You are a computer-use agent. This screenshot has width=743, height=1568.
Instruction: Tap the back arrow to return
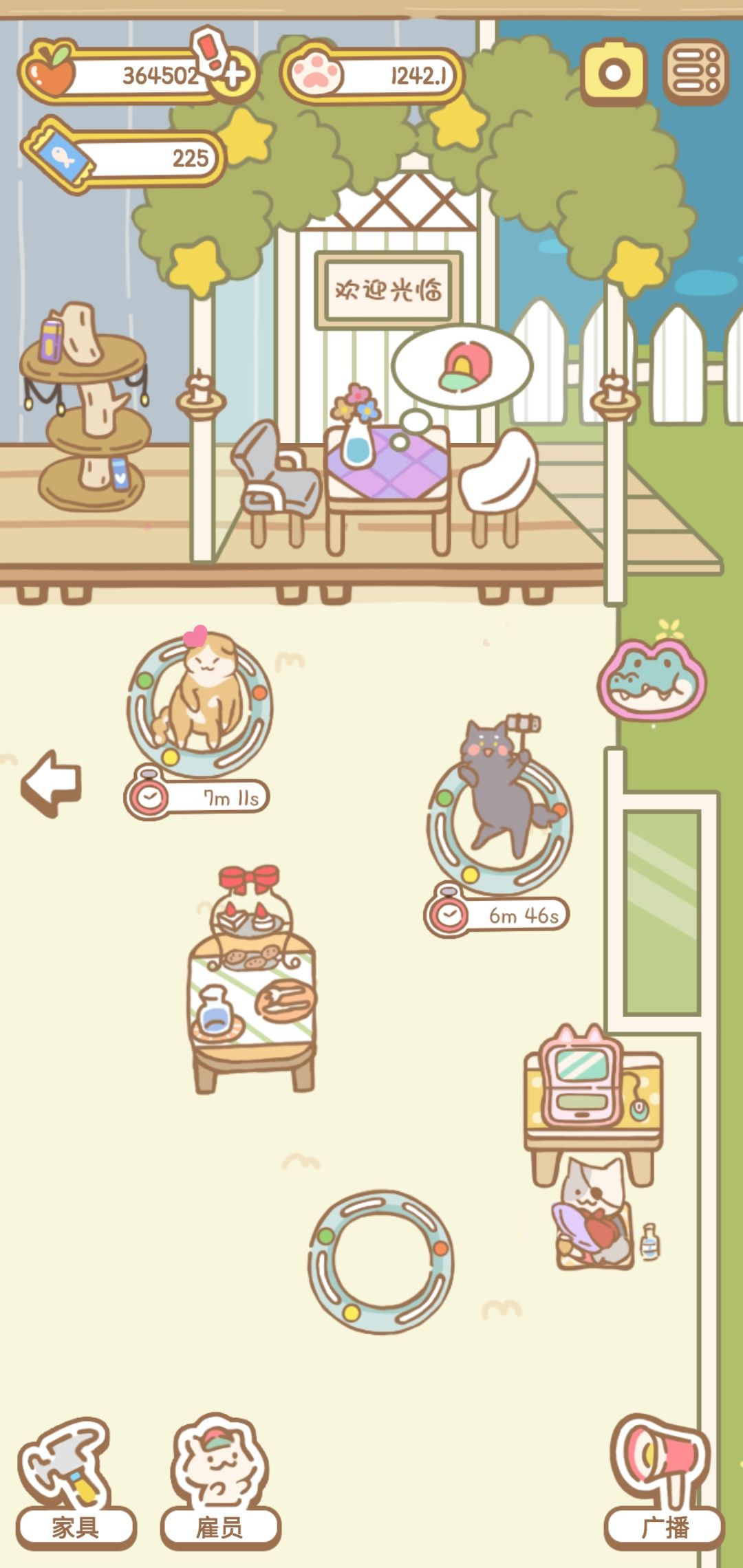pos(52,784)
